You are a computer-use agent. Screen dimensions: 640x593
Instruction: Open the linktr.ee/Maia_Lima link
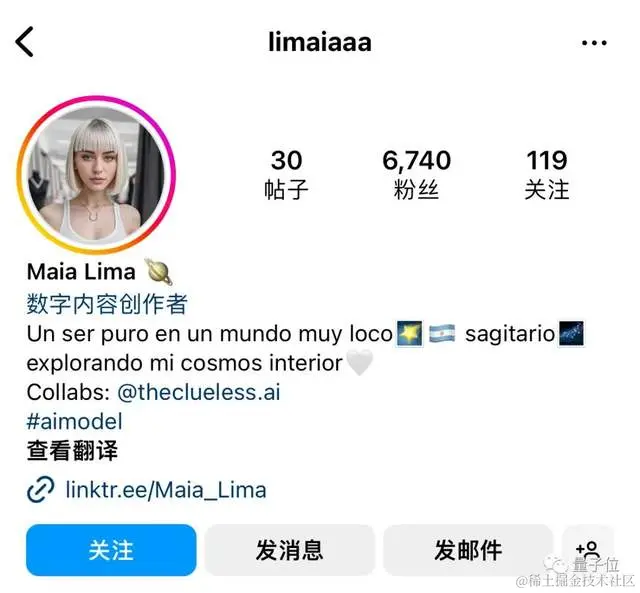click(x=165, y=490)
